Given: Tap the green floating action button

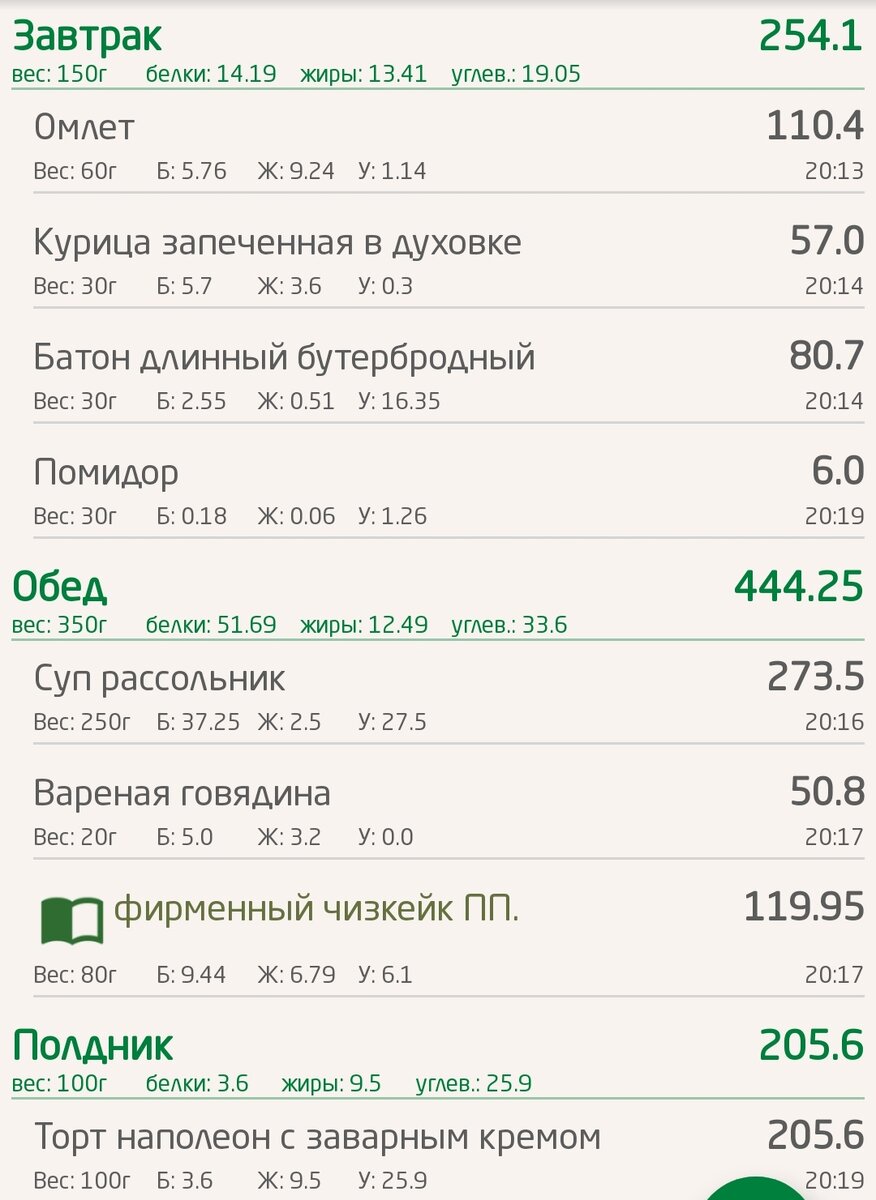Looking at the screenshot, I should [x=756, y=1189].
